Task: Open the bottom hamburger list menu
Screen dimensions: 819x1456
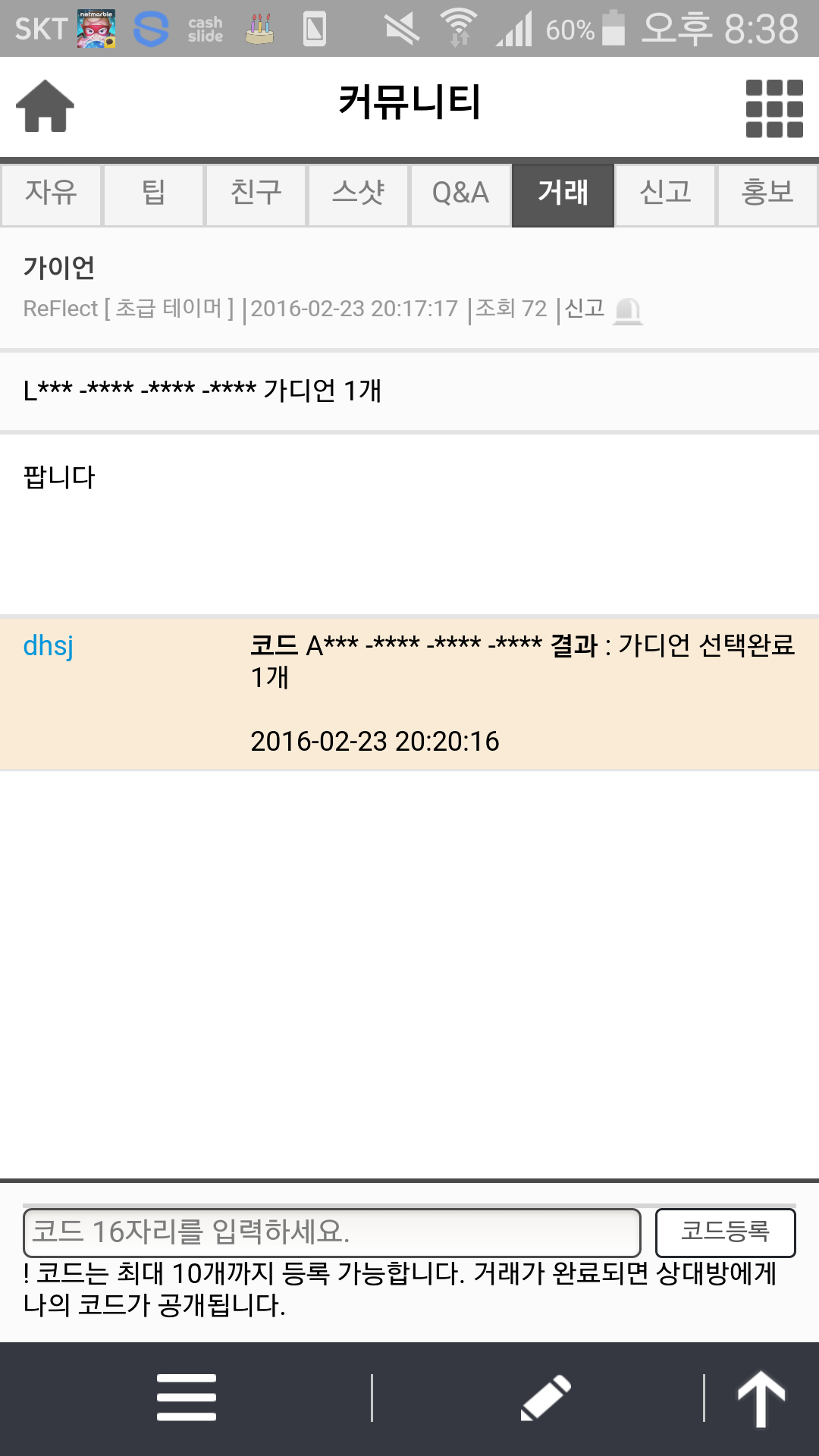Action: [187, 1397]
